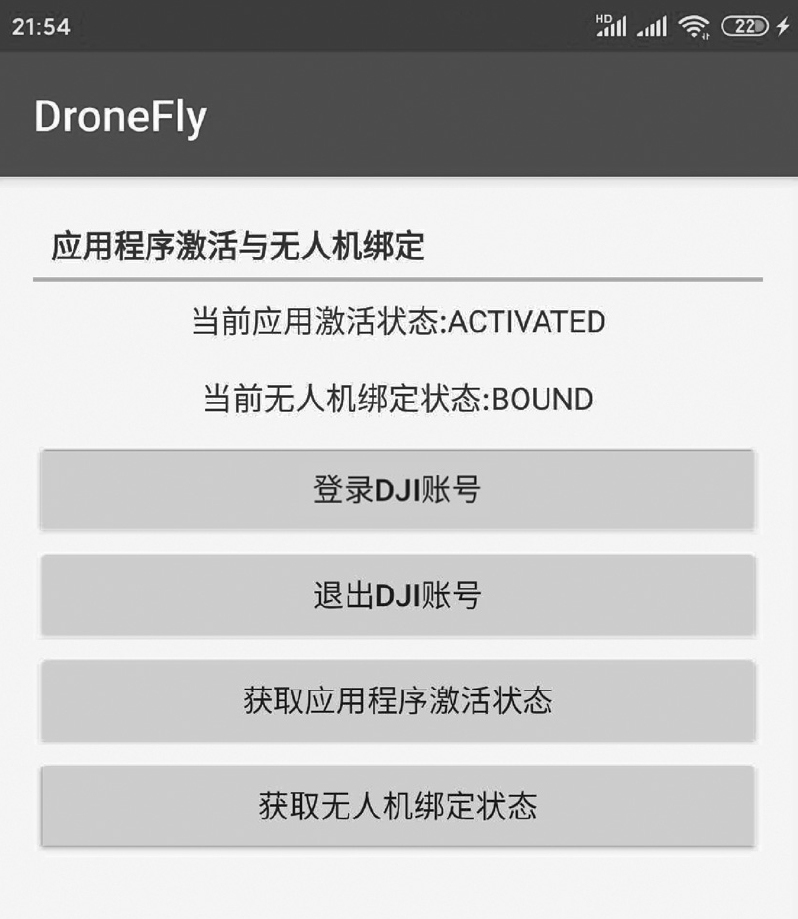The image size is (798, 919).
Task: Tap the 登录DJI账号 button
Action: (397, 490)
